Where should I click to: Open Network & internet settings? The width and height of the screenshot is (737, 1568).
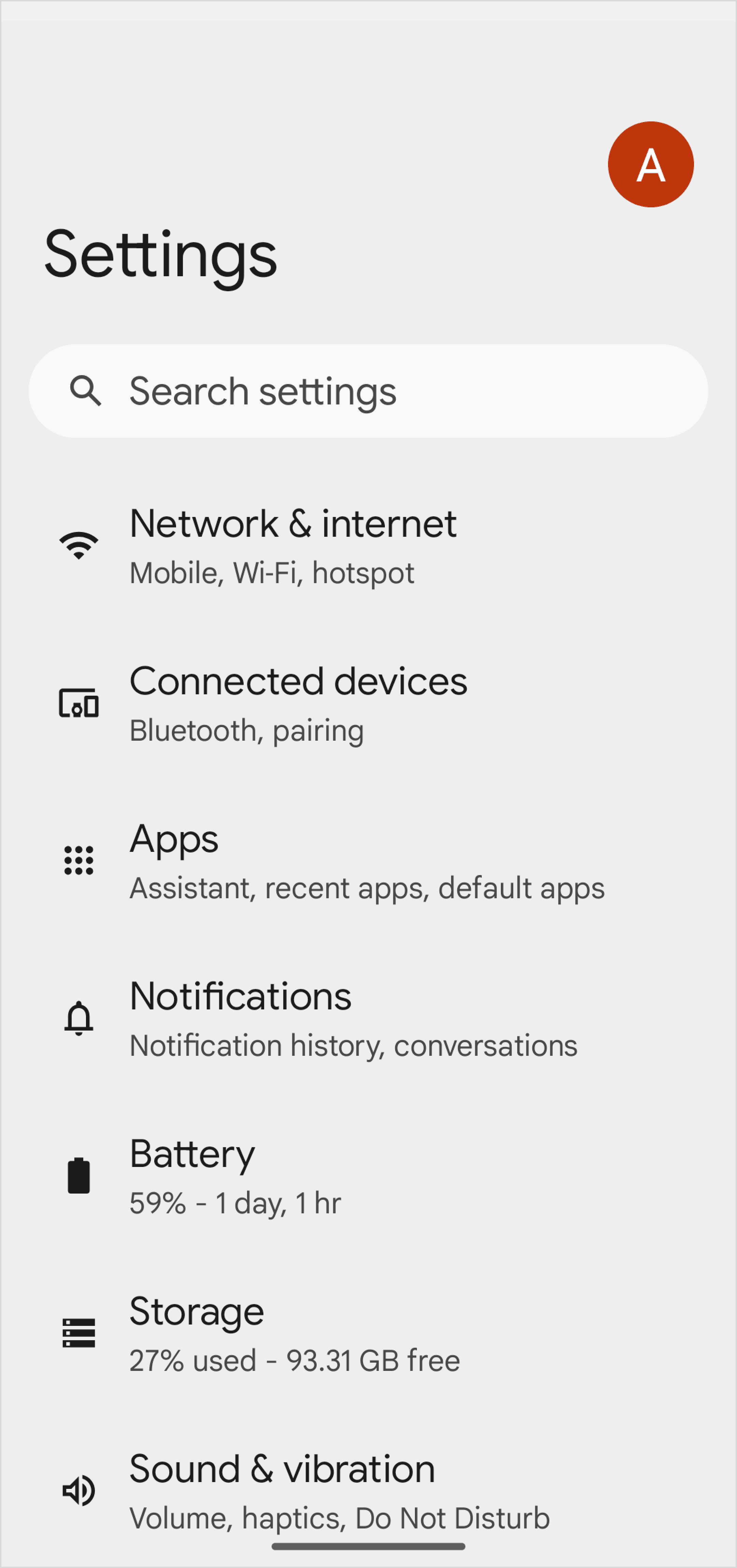[x=369, y=546]
